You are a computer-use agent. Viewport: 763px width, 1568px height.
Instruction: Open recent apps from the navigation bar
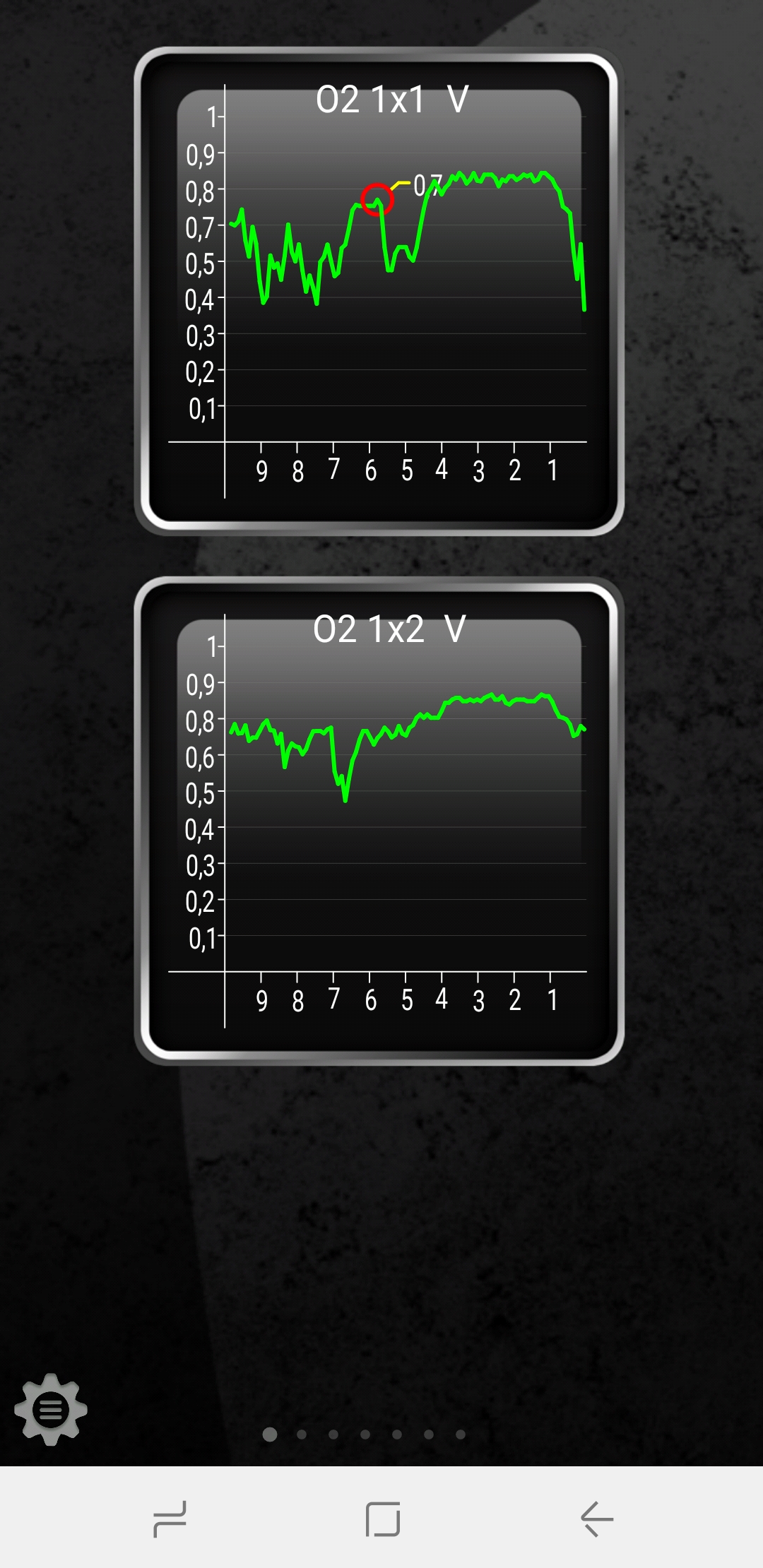point(170,1519)
